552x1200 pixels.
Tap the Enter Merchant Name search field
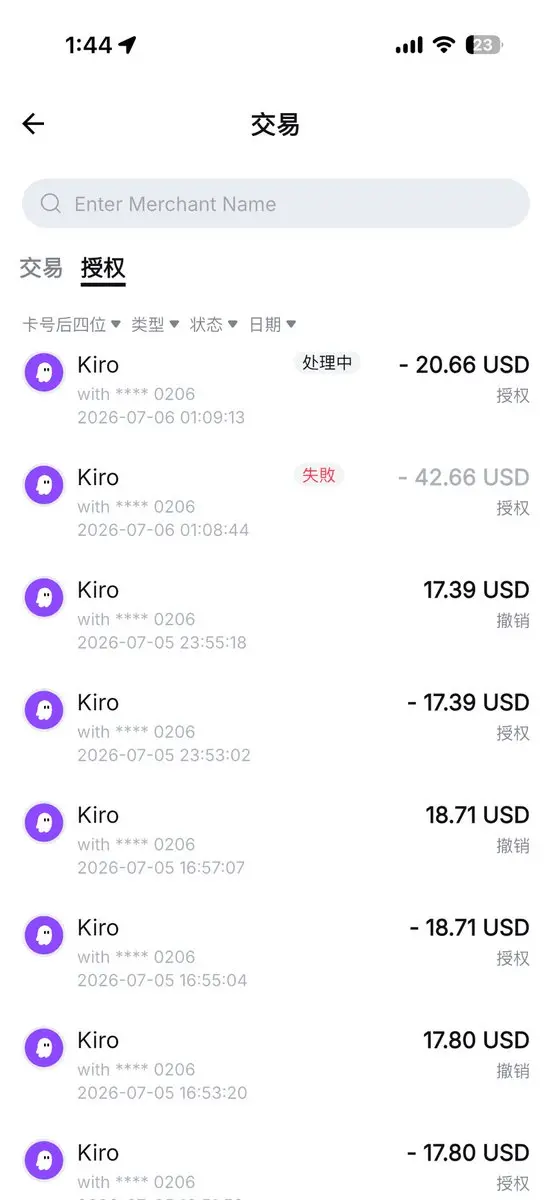pos(276,204)
